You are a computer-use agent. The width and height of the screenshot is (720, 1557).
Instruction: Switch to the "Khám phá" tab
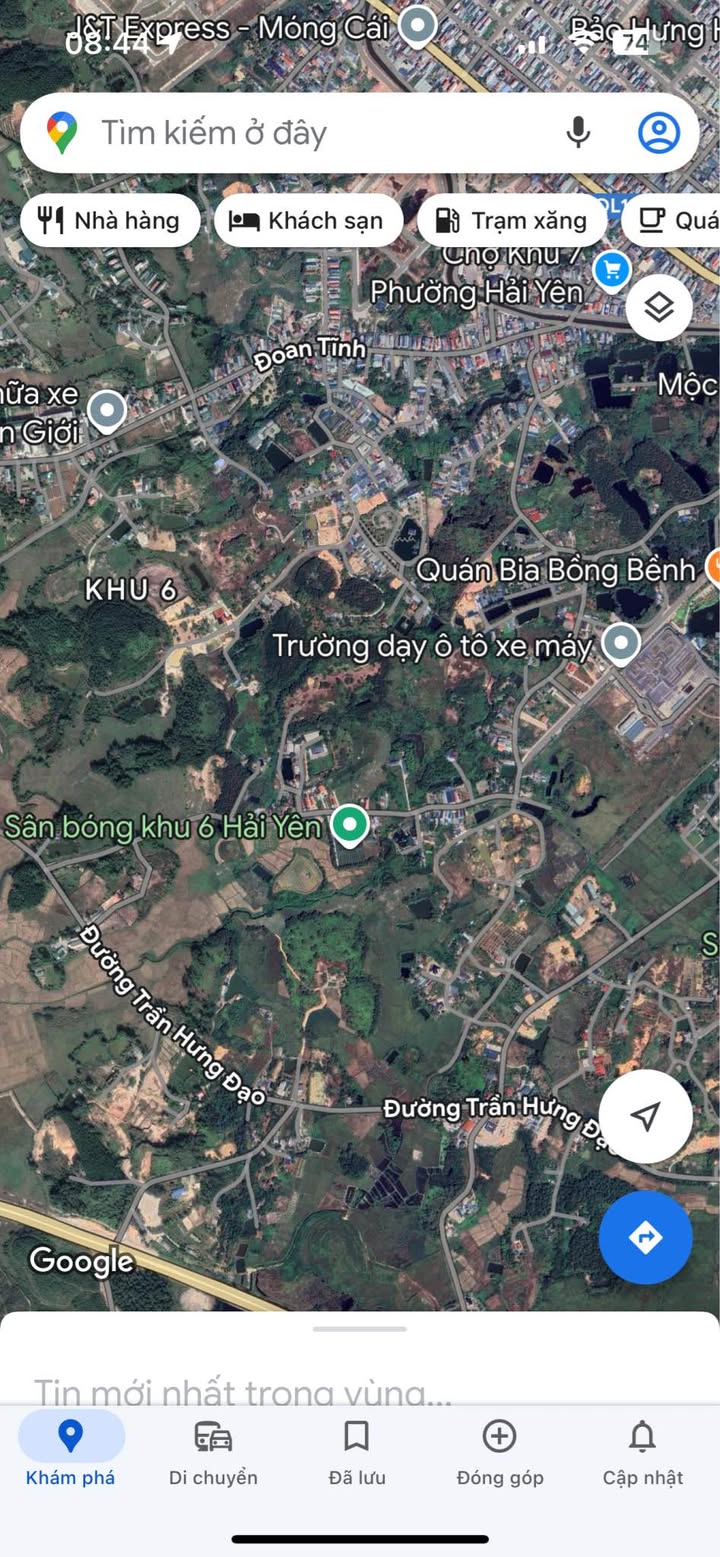pyautogui.click(x=71, y=1450)
